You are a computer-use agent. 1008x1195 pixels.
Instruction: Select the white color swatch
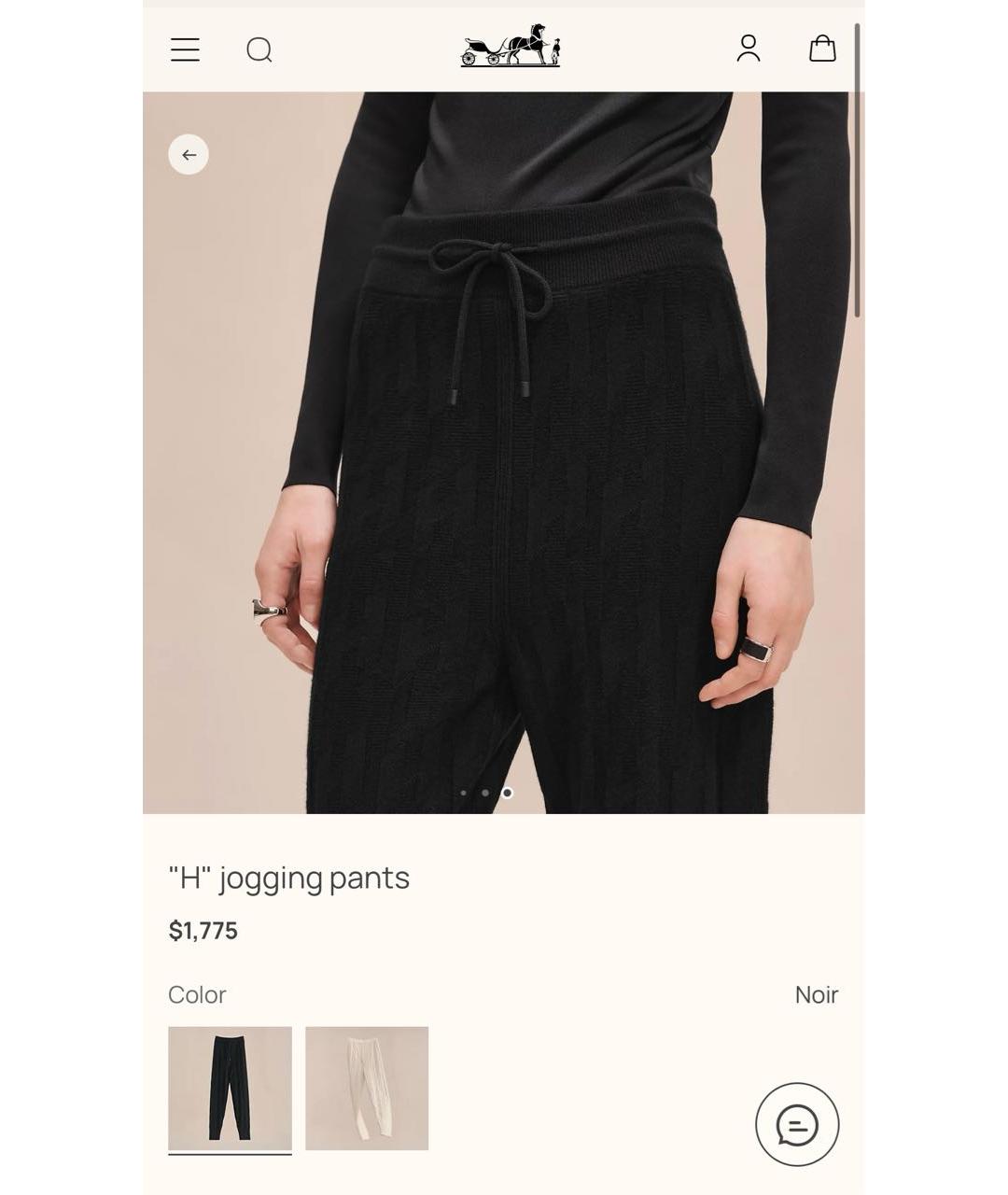(x=367, y=1089)
